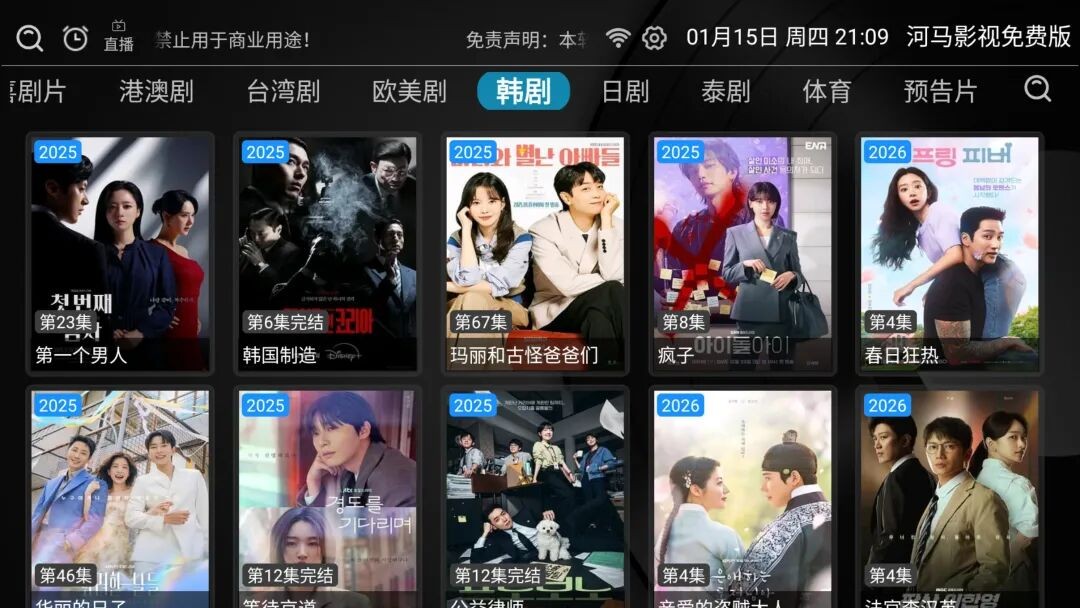Open the settings gear icon
The width and height of the screenshot is (1080, 608).
[x=654, y=38]
